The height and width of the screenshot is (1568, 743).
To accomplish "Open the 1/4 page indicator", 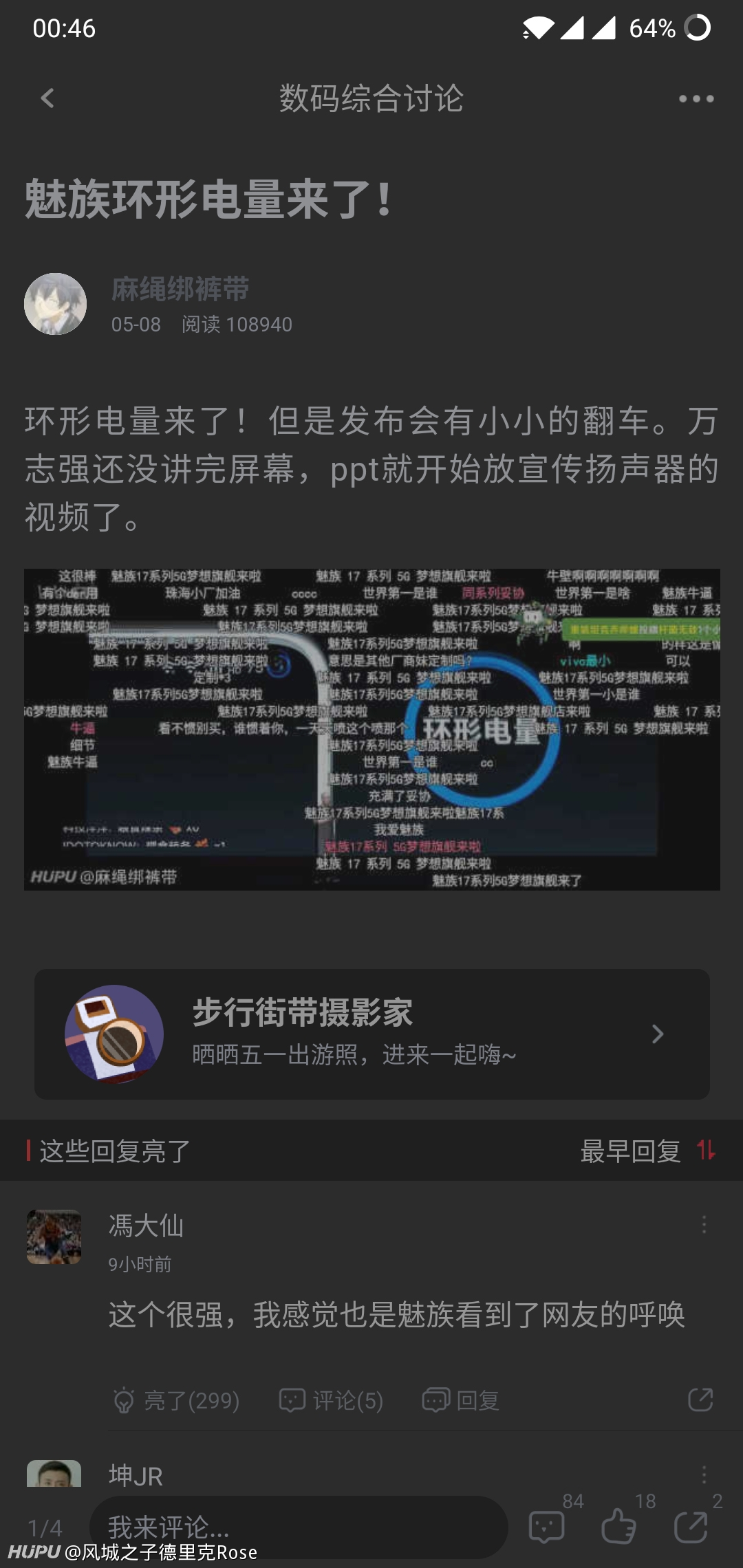I will [45, 1528].
